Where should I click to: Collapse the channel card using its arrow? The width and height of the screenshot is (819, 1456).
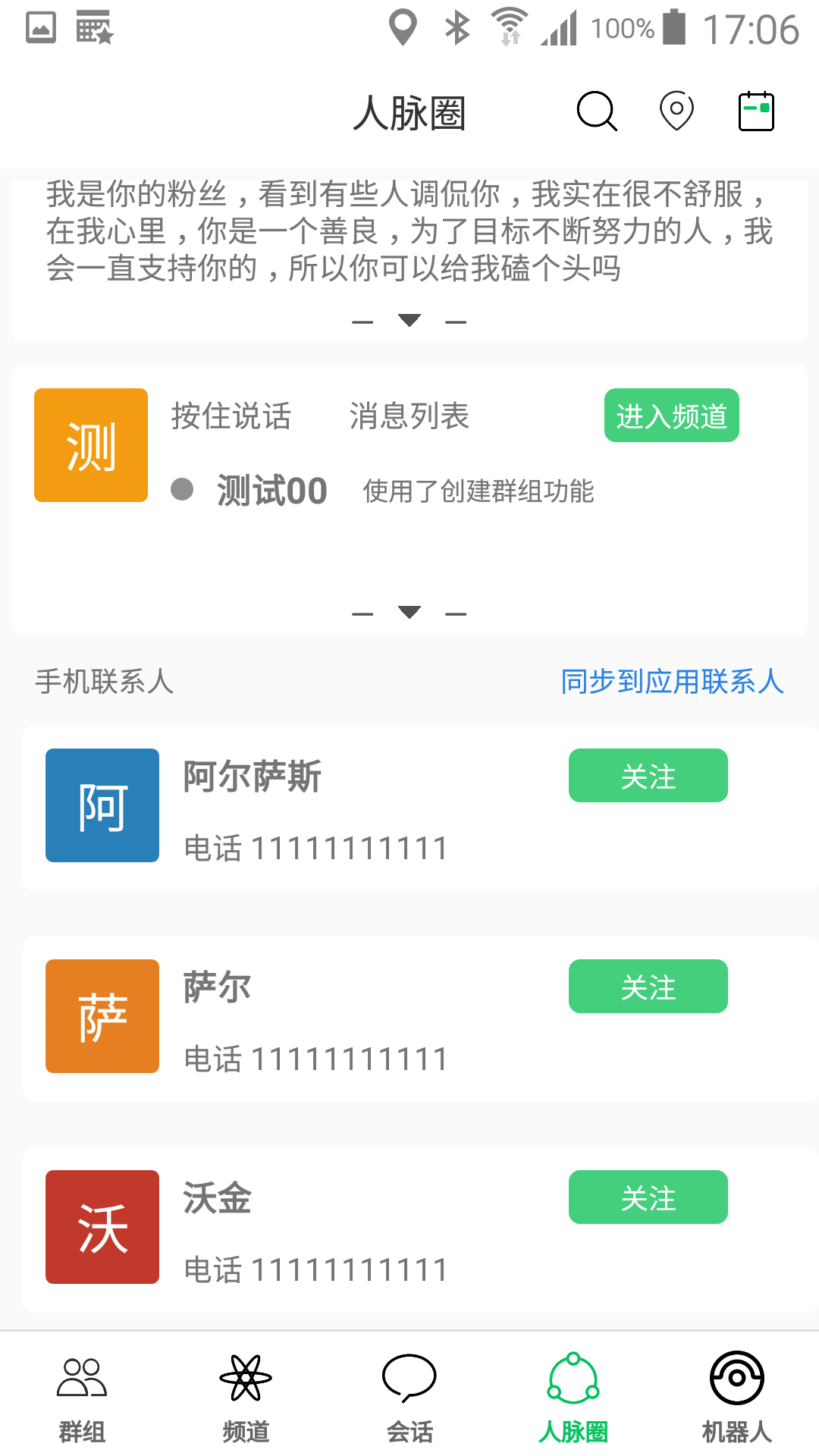(x=409, y=610)
